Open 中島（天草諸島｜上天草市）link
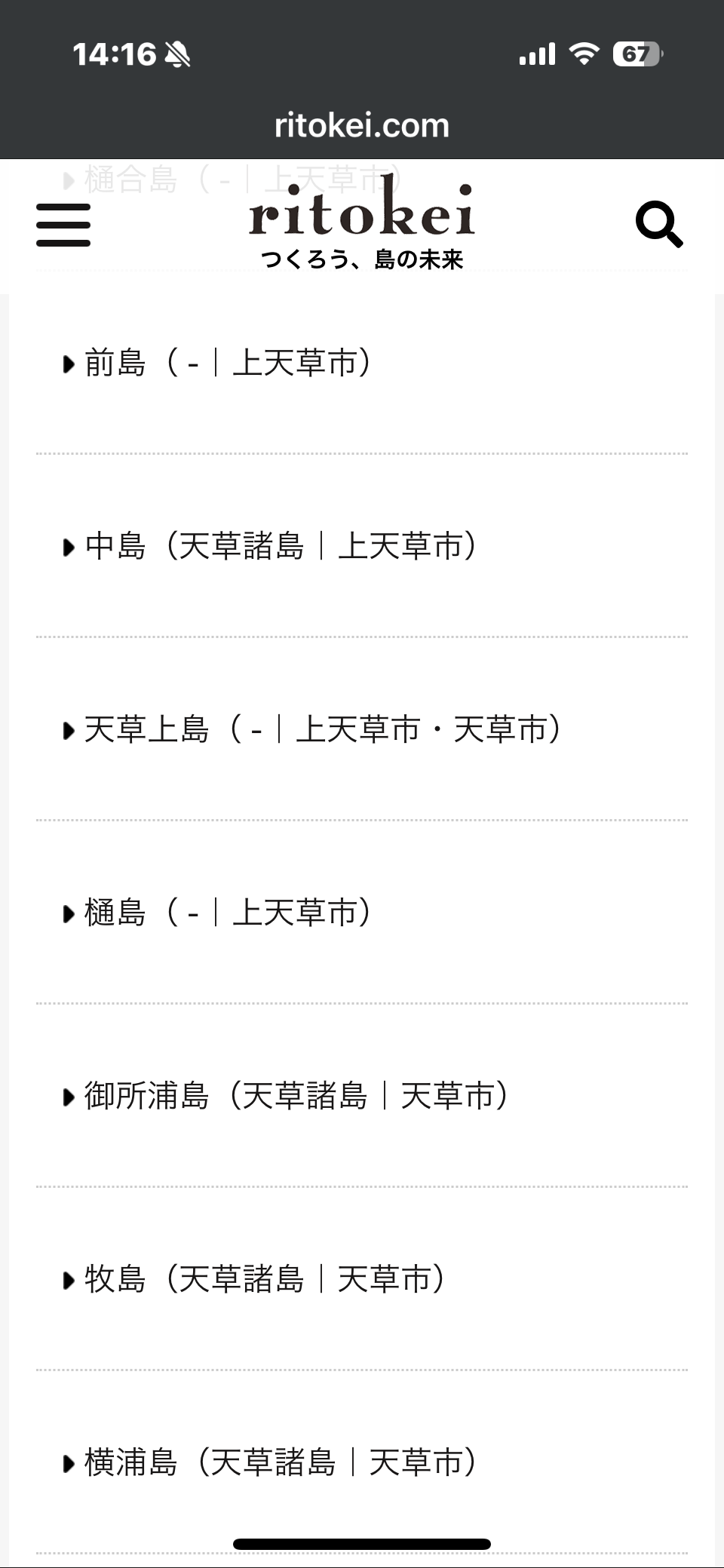 [279, 546]
